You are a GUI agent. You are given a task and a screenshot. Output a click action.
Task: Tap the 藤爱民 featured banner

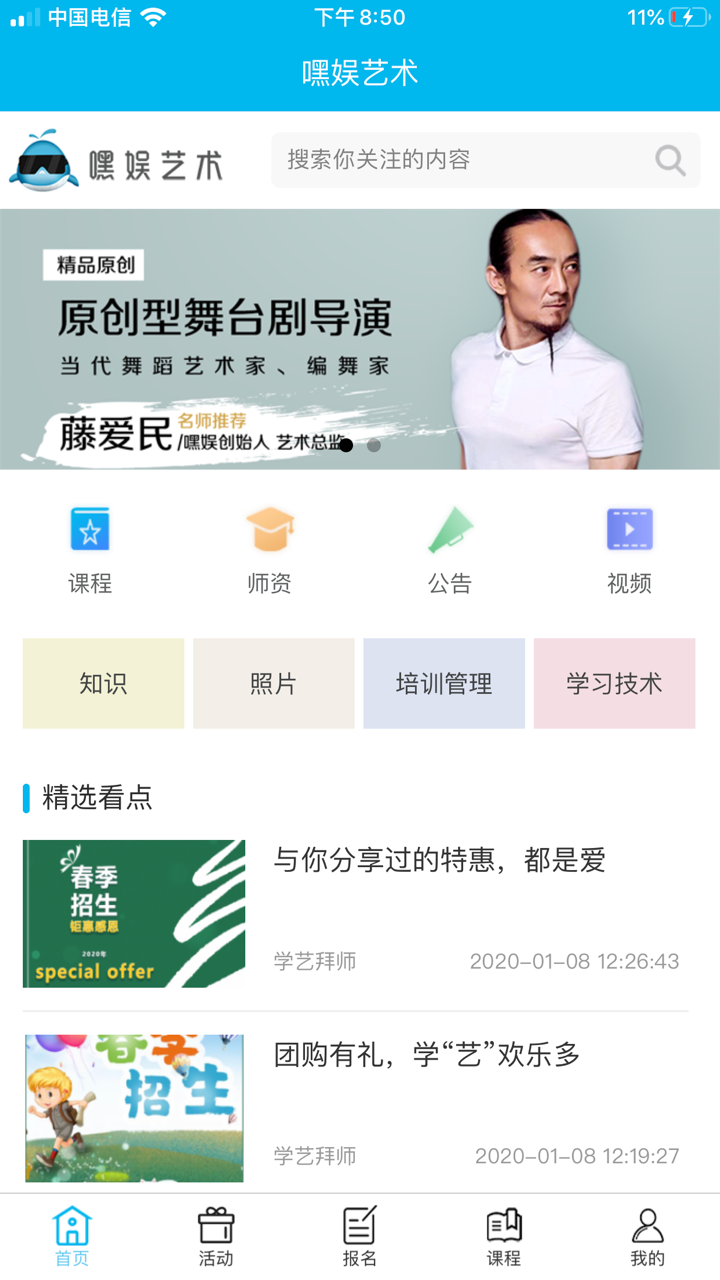pyautogui.click(x=360, y=338)
